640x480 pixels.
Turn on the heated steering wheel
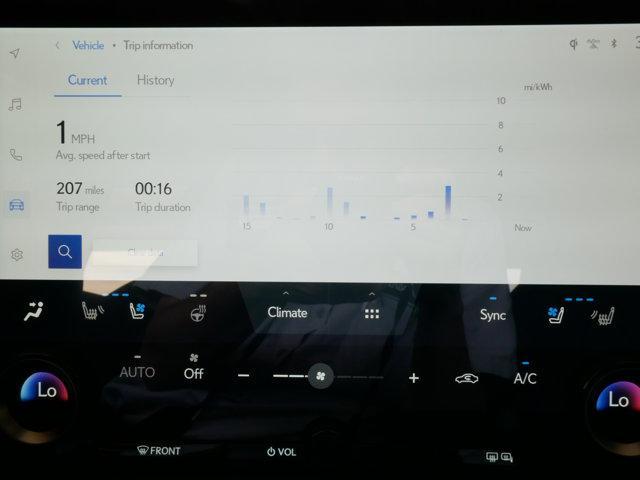[198, 313]
